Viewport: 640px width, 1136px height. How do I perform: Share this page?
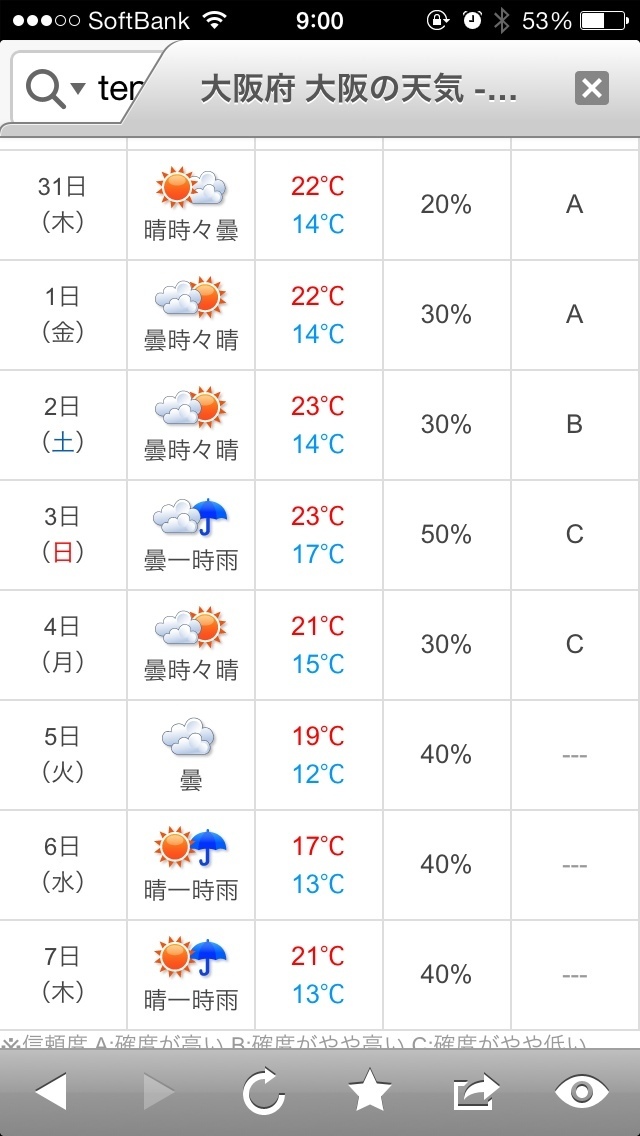[x=476, y=1090]
